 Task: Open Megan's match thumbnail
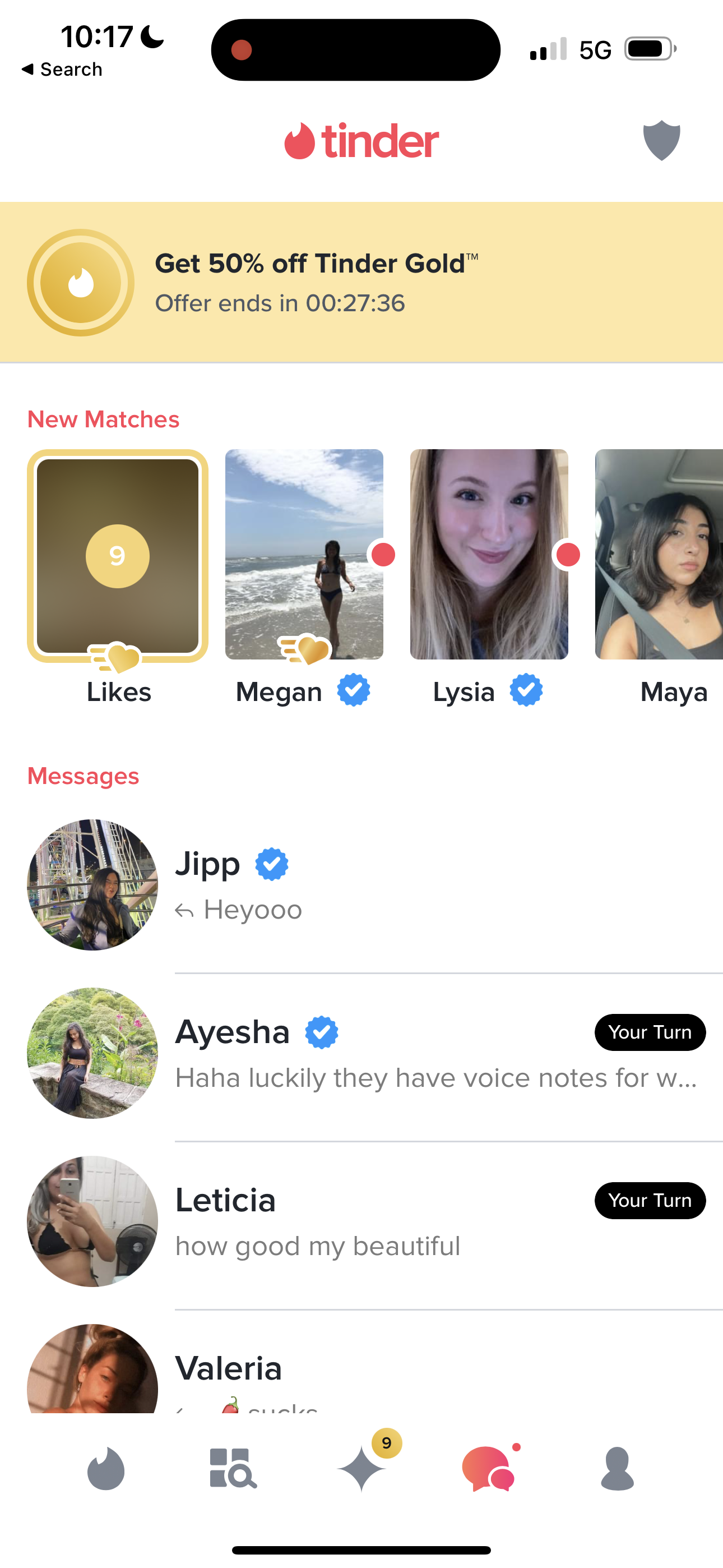pyautogui.click(x=304, y=553)
